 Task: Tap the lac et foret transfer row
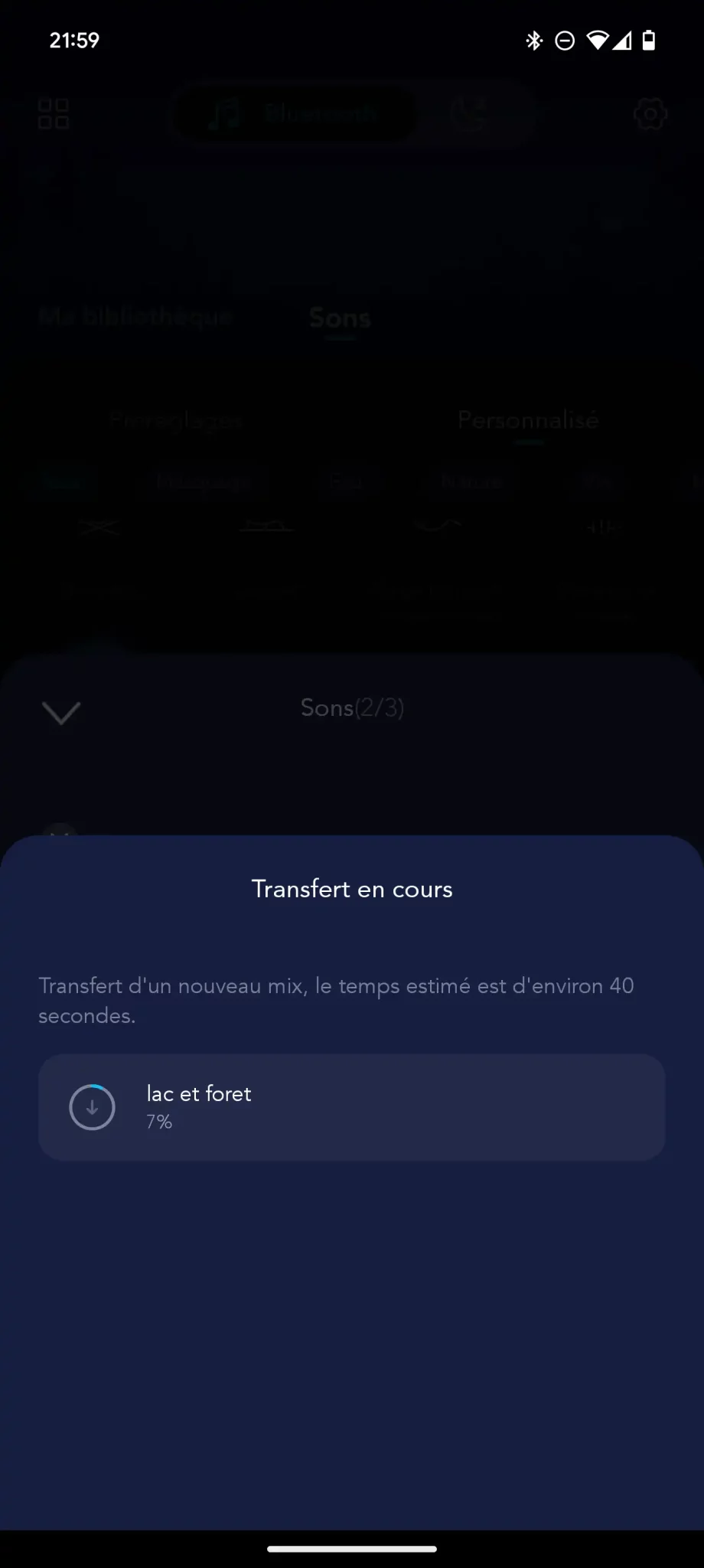(x=351, y=1106)
